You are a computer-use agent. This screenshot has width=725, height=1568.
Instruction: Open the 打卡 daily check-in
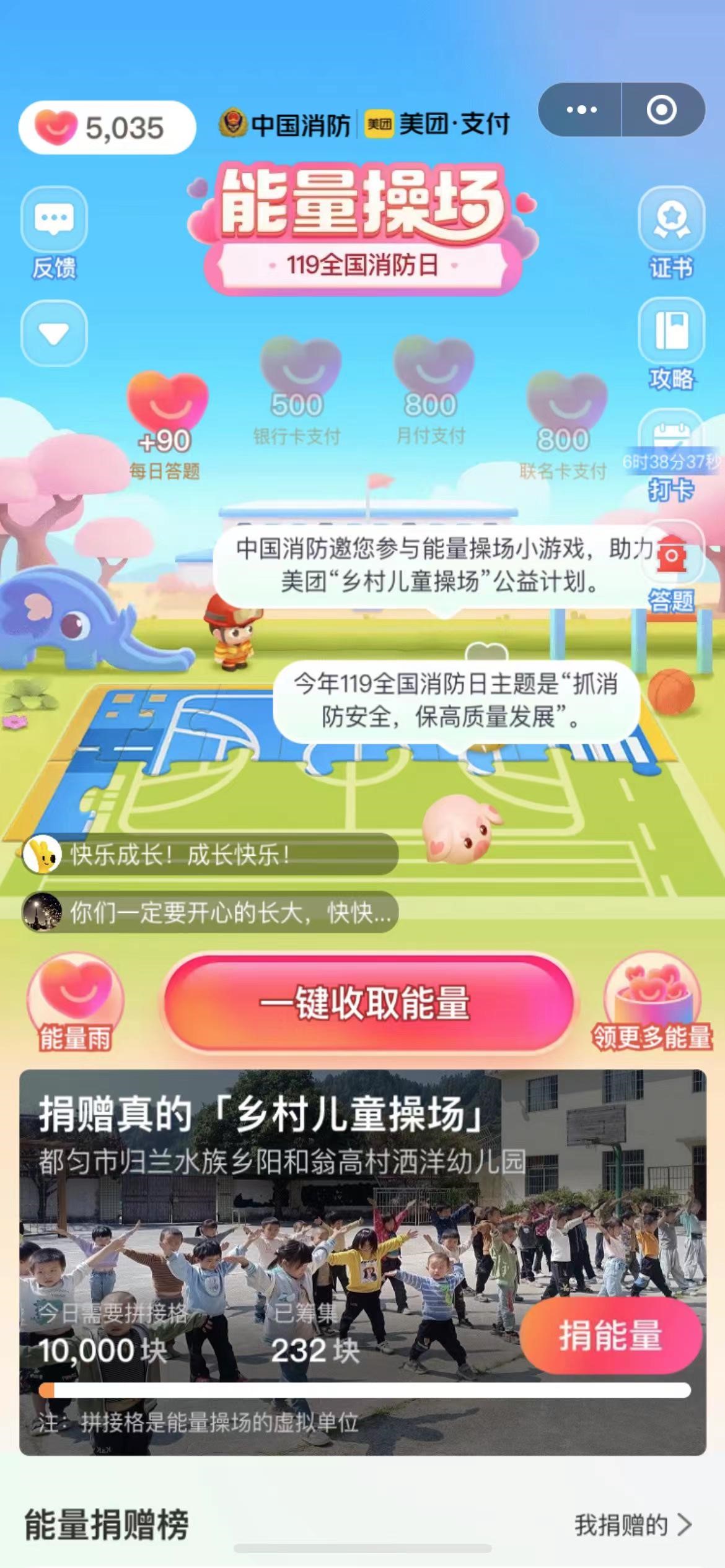point(671,458)
